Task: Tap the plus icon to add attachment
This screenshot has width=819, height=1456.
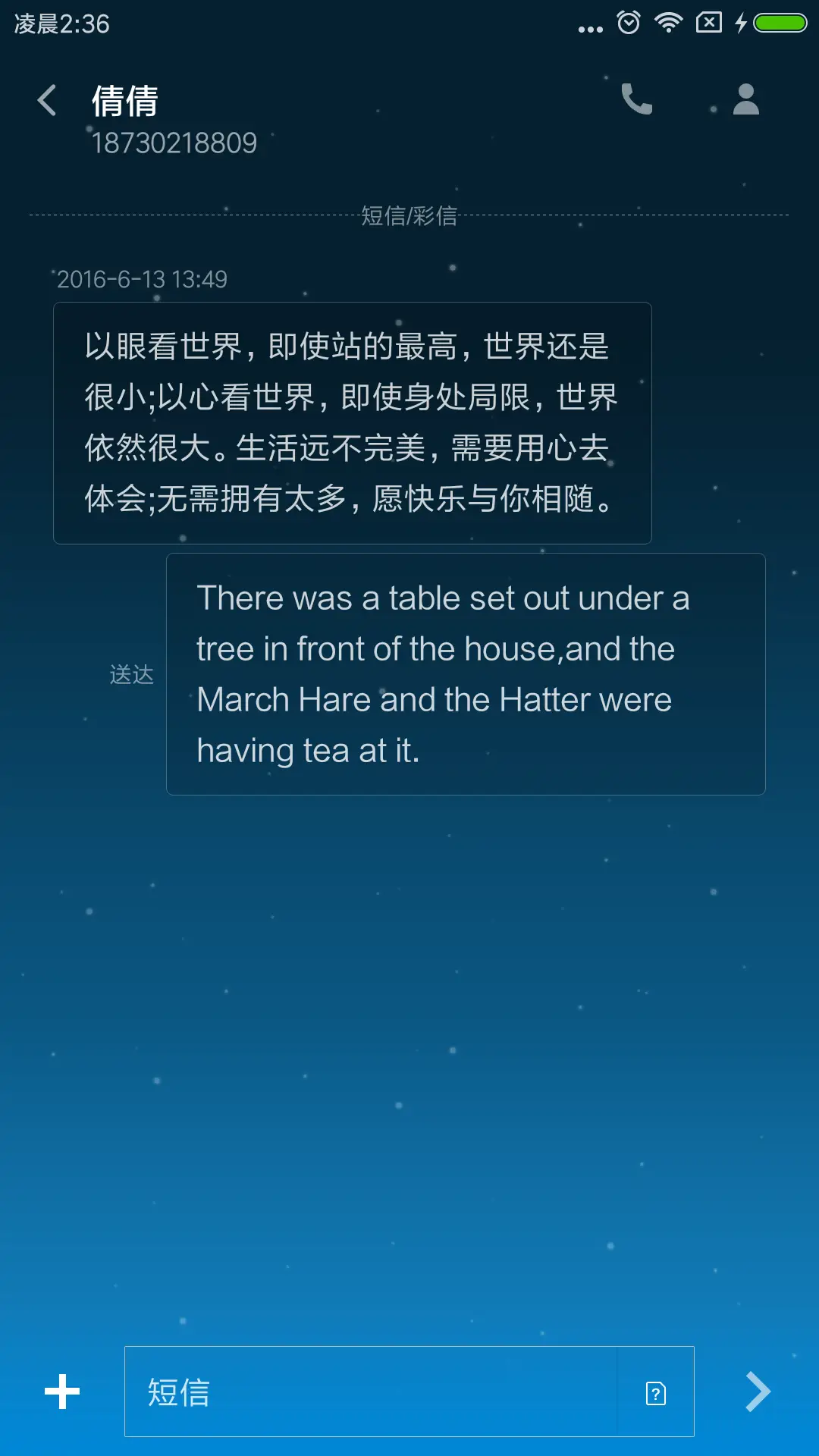Action: coord(62,1392)
